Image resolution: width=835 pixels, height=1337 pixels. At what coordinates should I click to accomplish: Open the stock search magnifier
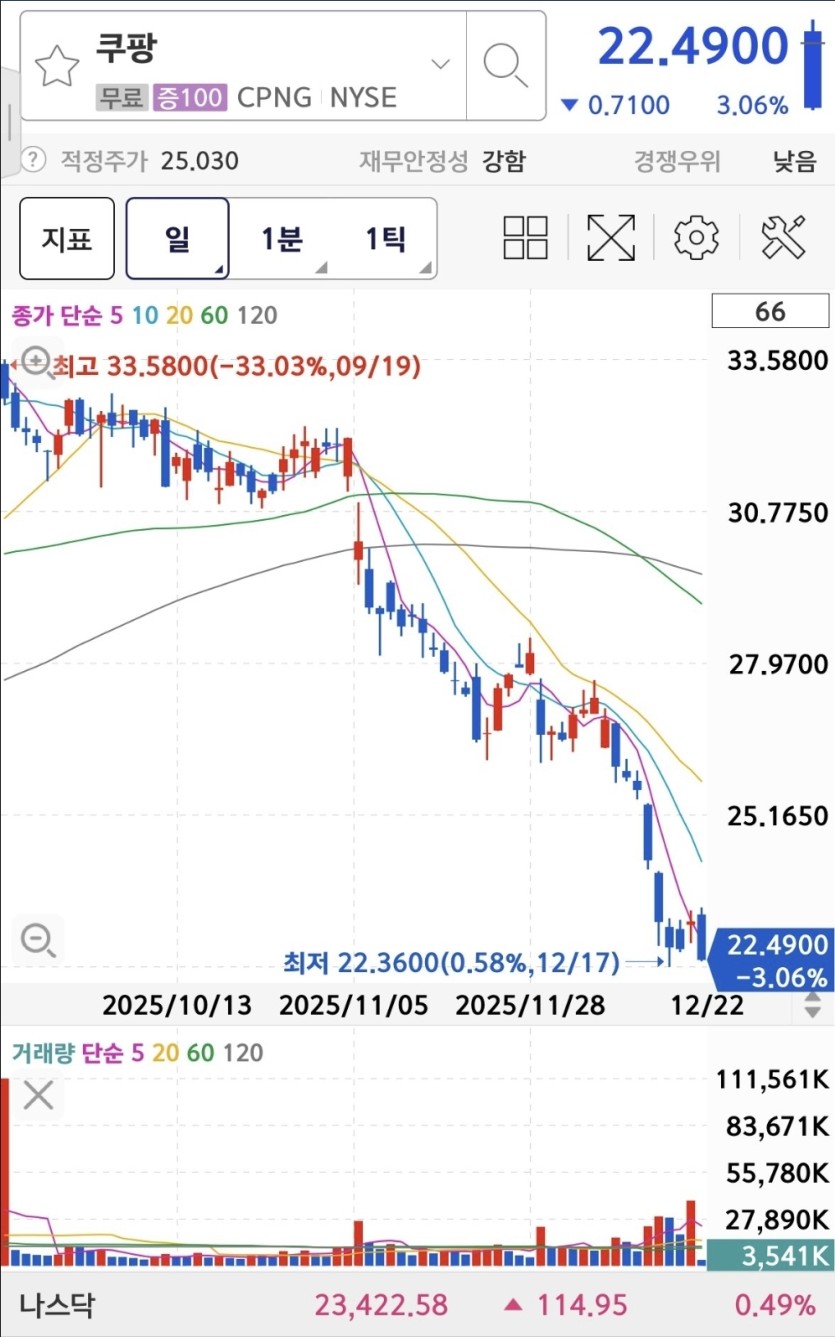[506, 65]
